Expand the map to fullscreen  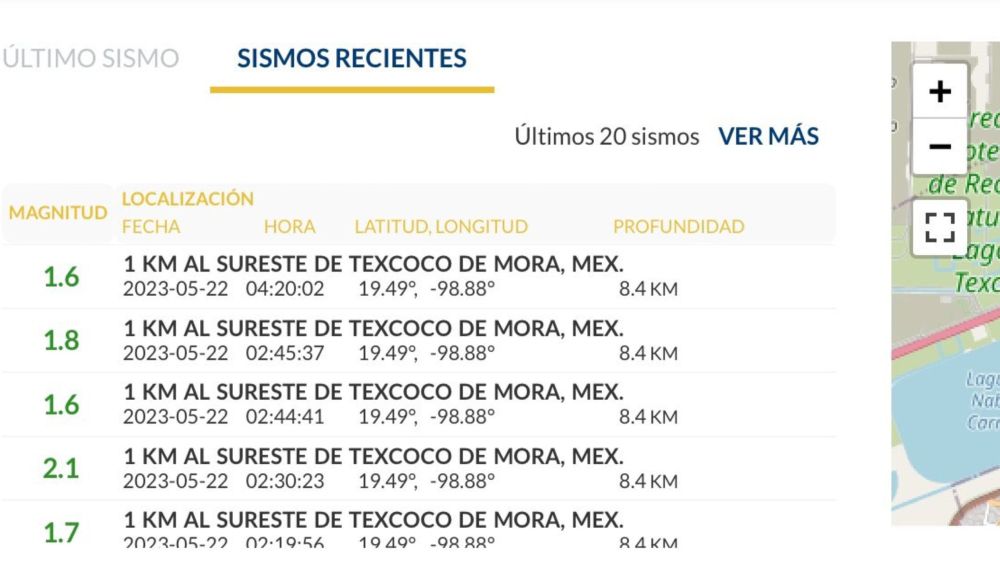(939, 226)
